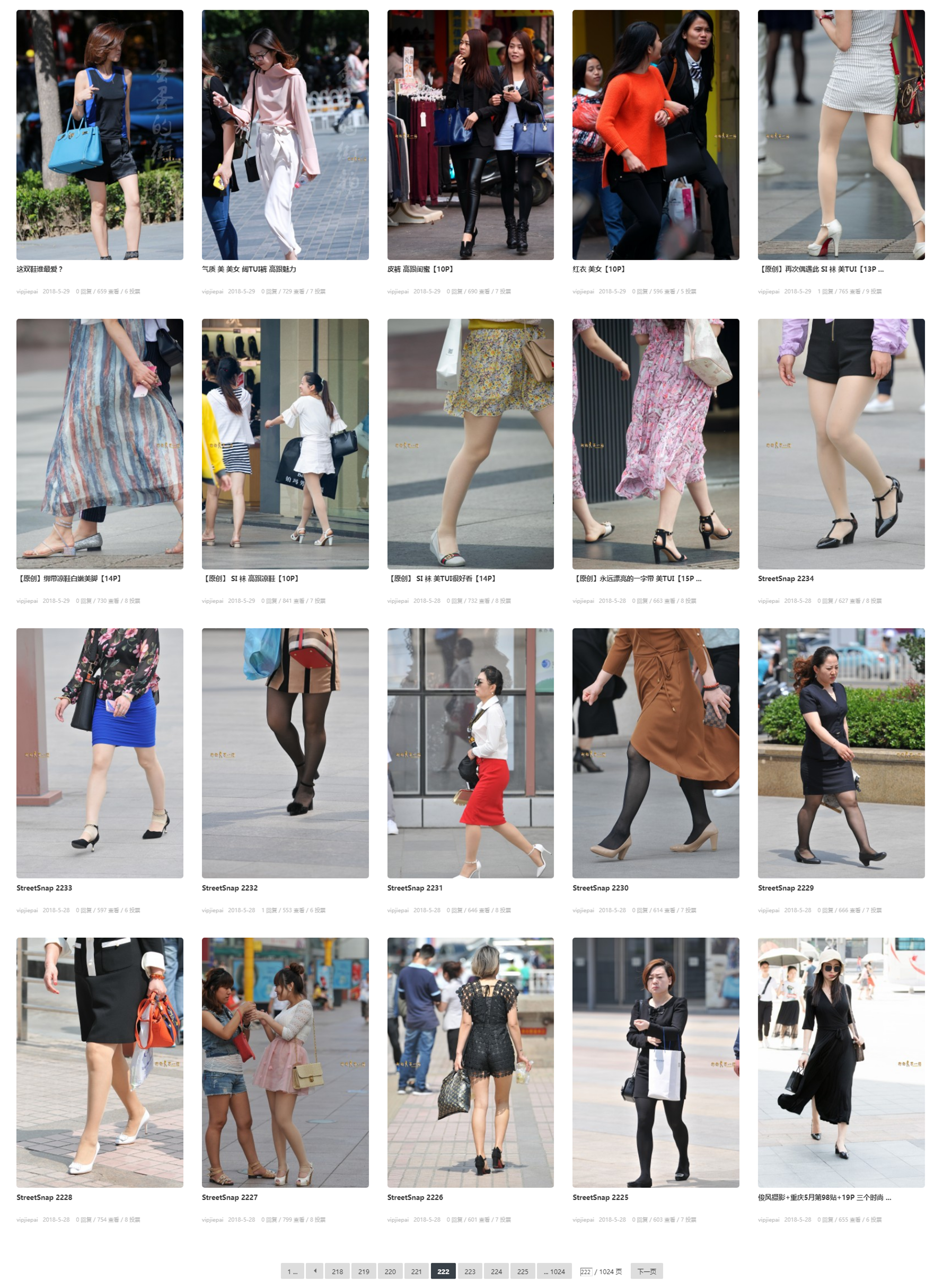Viewport: 943px width, 1288px height.
Task: Open the 红衣 美女【10P】 post
Action: coord(599,269)
